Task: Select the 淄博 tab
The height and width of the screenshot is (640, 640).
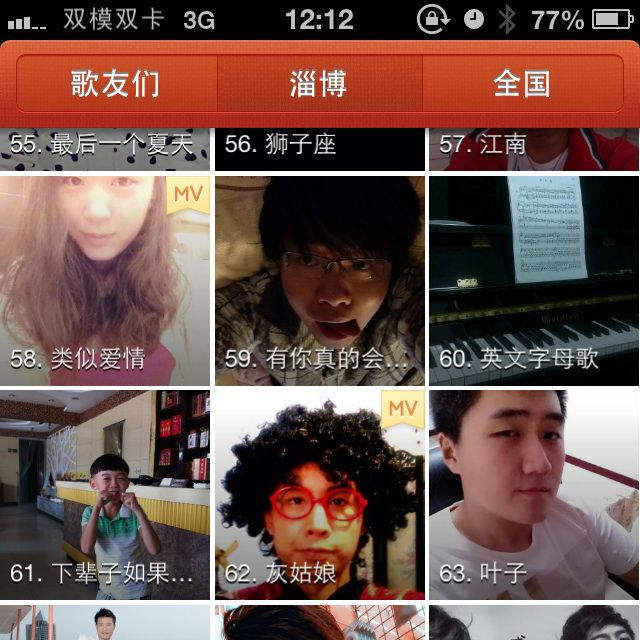Action: 319,84
